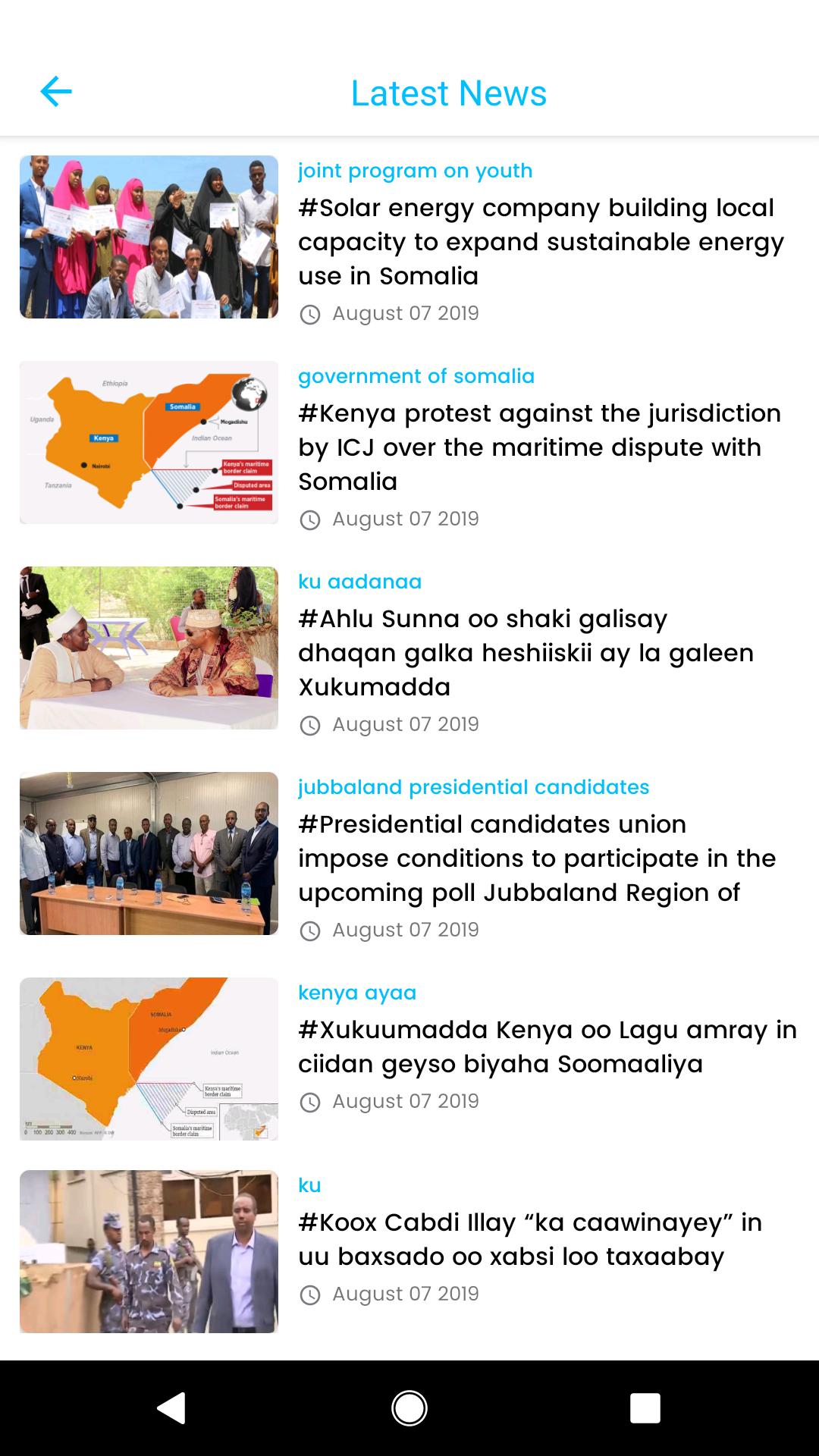Viewport: 819px width, 1456px height.
Task: Read the Ahlu Sunna oo shaki galisay story
Action: (x=526, y=652)
